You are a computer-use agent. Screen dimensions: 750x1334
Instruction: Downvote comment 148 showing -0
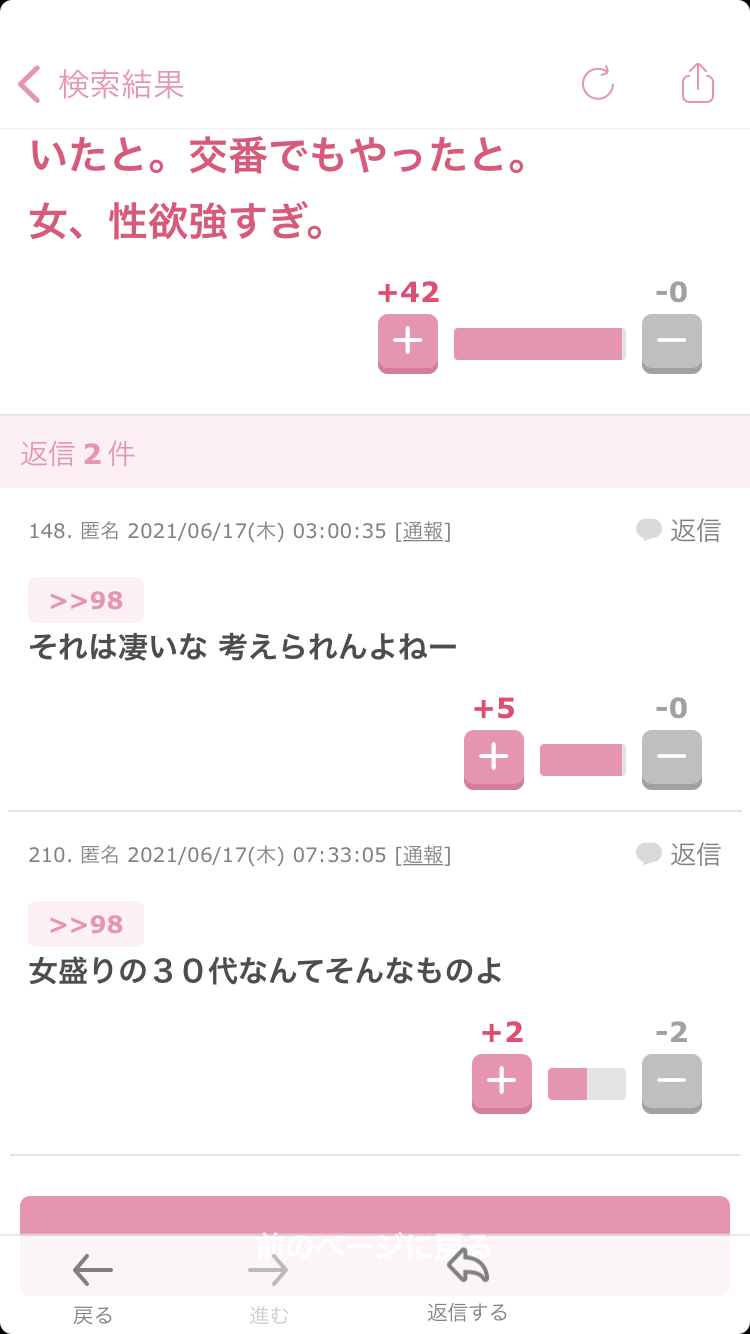click(672, 759)
